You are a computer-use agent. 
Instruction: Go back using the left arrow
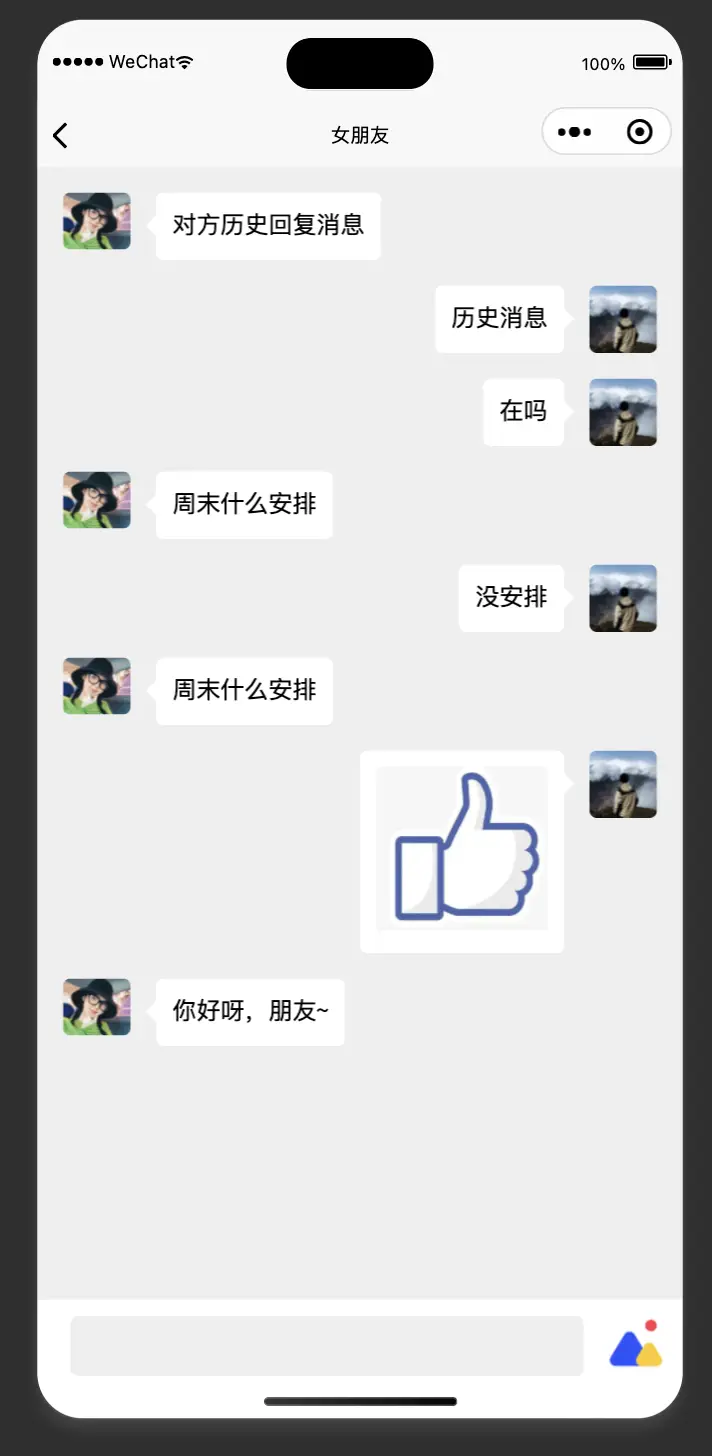(x=60, y=135)
